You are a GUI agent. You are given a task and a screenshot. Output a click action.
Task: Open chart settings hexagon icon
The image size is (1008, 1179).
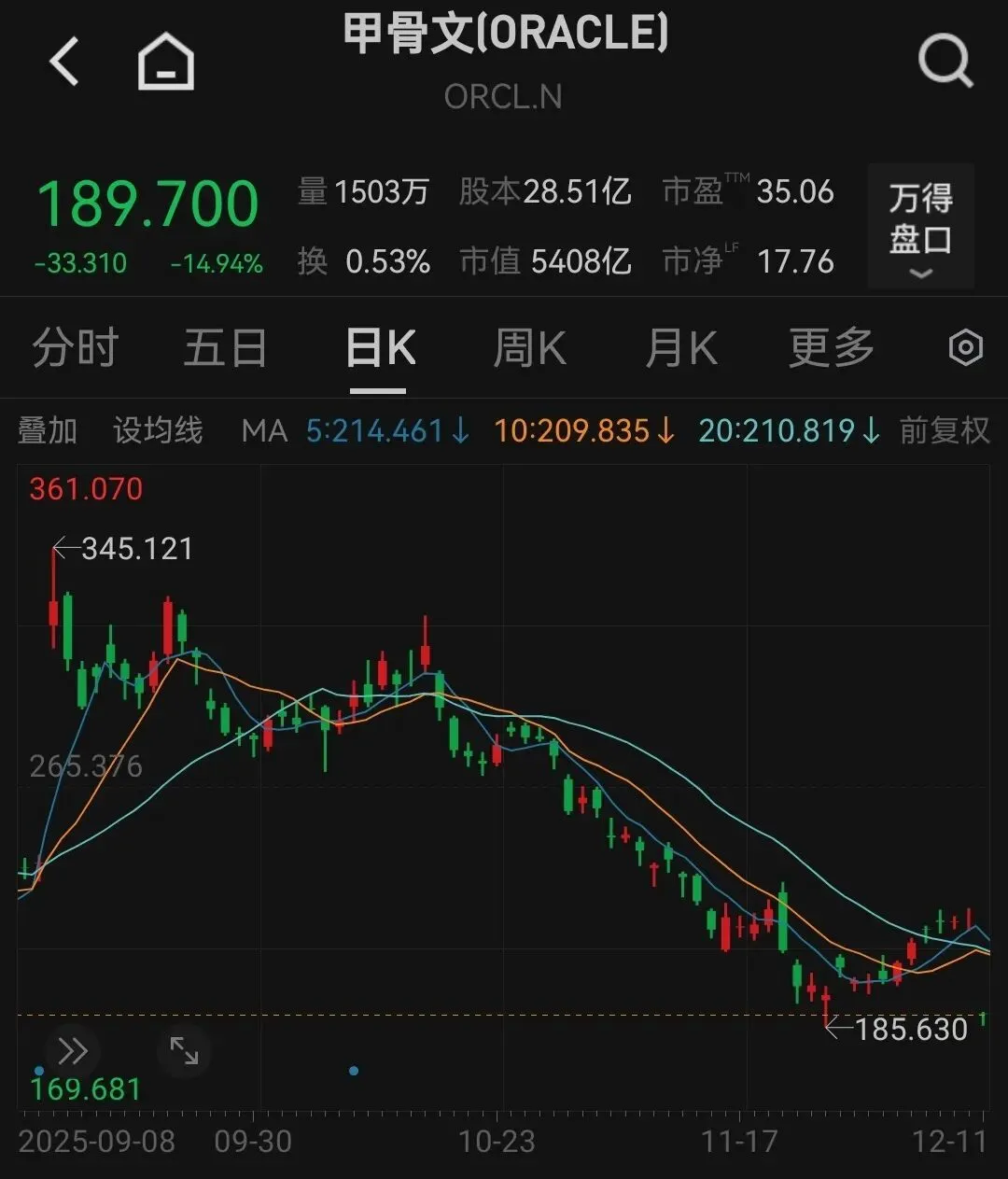coord(965,348)
